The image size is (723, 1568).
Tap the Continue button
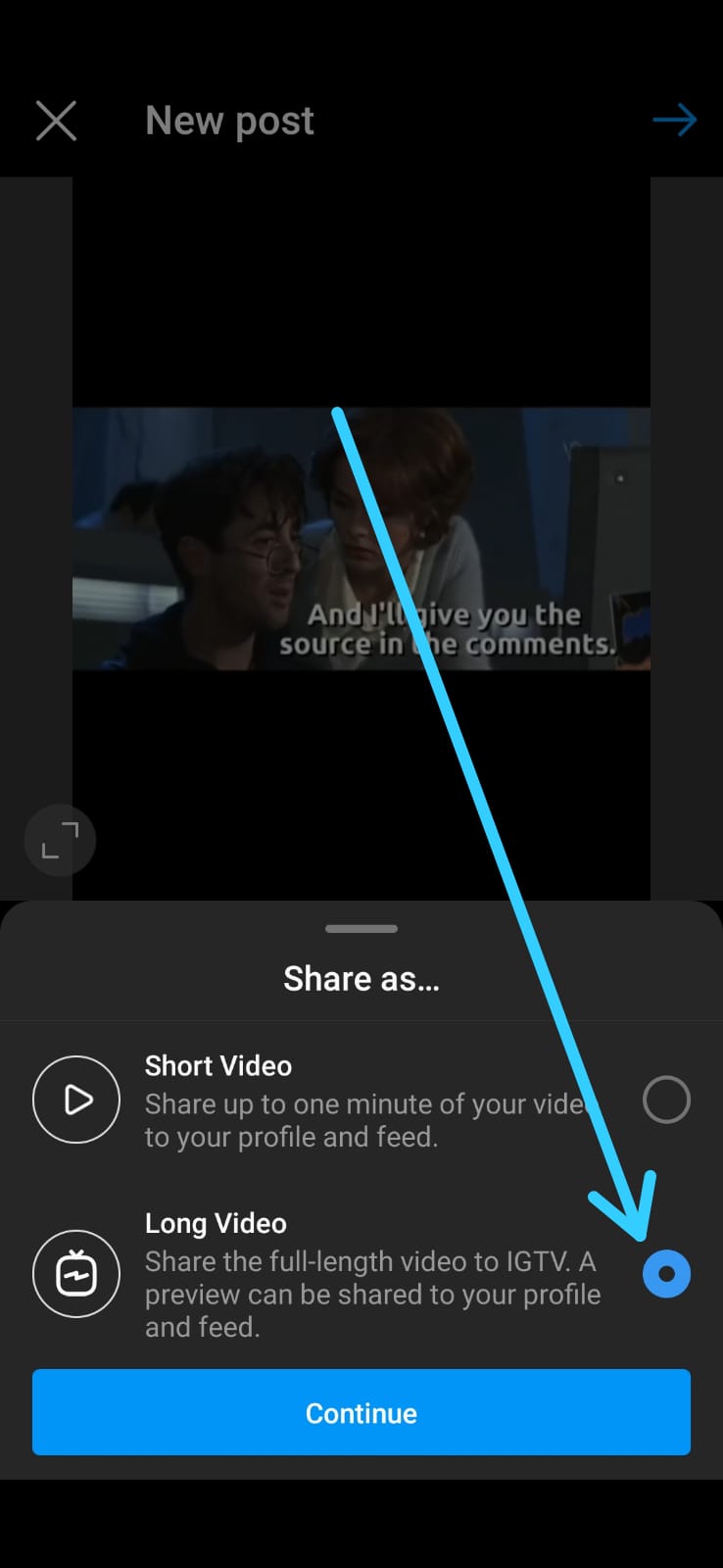click(x=361, y=1412)
